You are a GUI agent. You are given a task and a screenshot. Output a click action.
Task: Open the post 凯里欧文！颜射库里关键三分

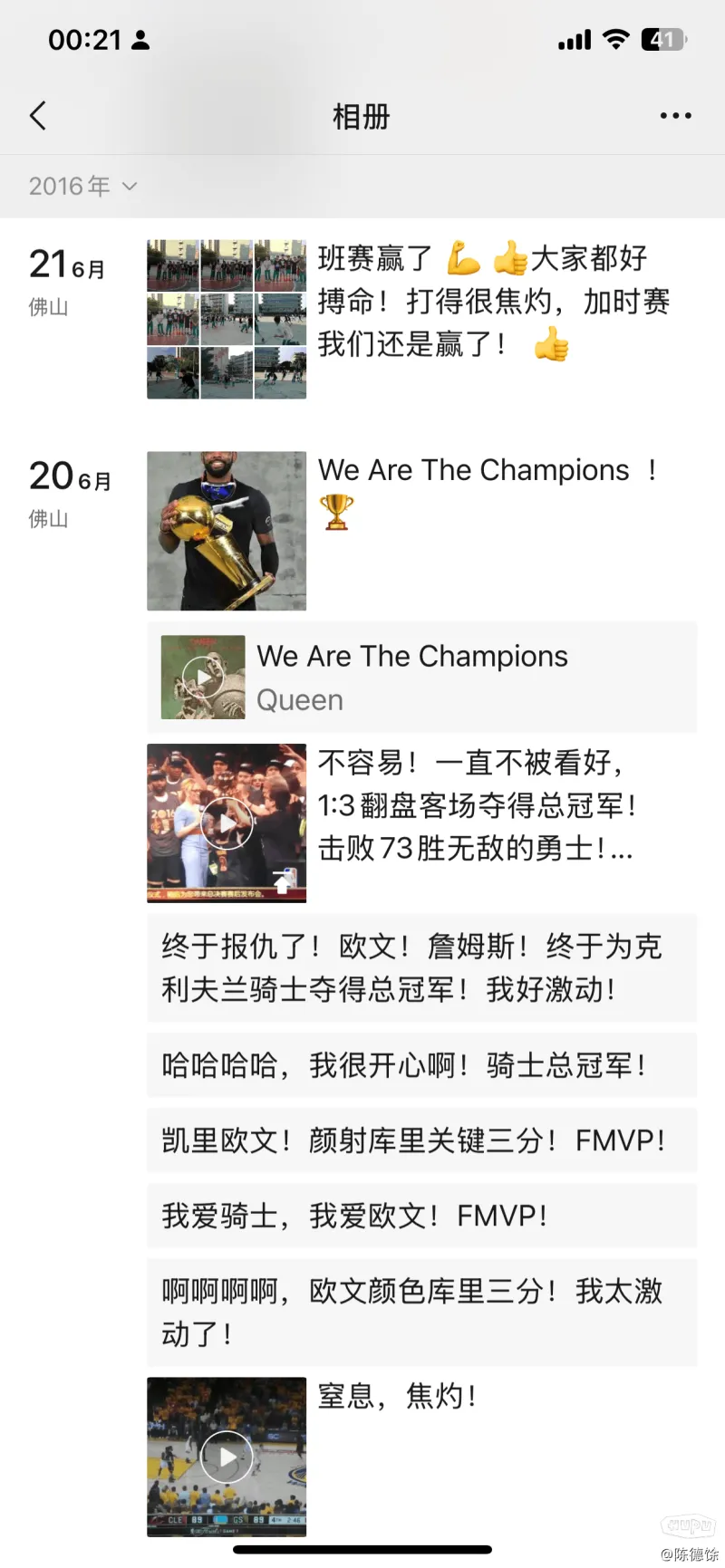421,1140
